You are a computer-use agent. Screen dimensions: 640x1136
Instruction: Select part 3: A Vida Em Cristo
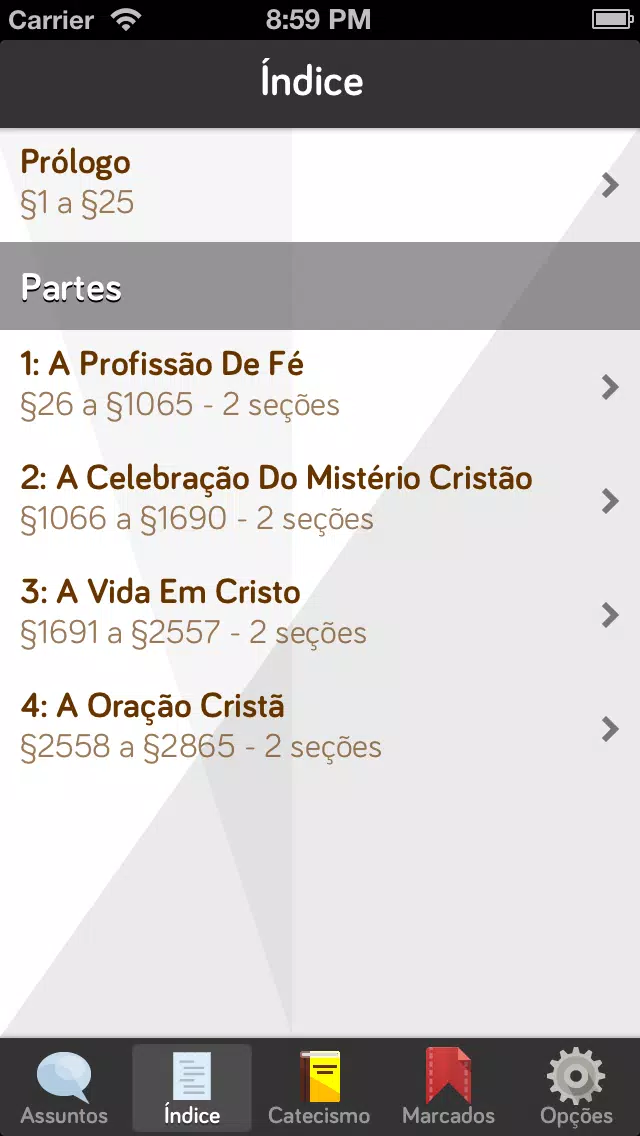320,614
